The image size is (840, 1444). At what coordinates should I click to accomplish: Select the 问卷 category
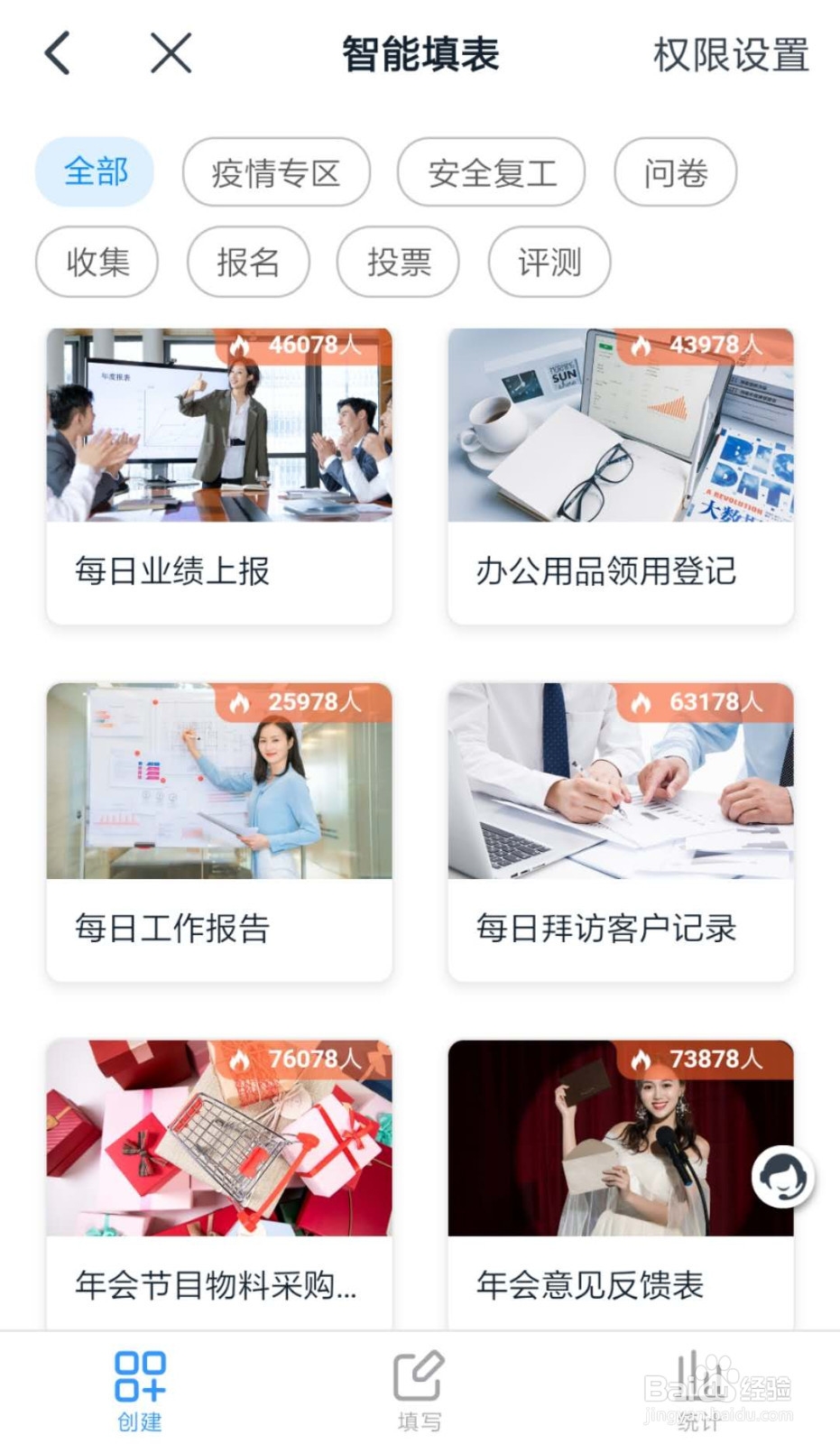tap(676, 171)
